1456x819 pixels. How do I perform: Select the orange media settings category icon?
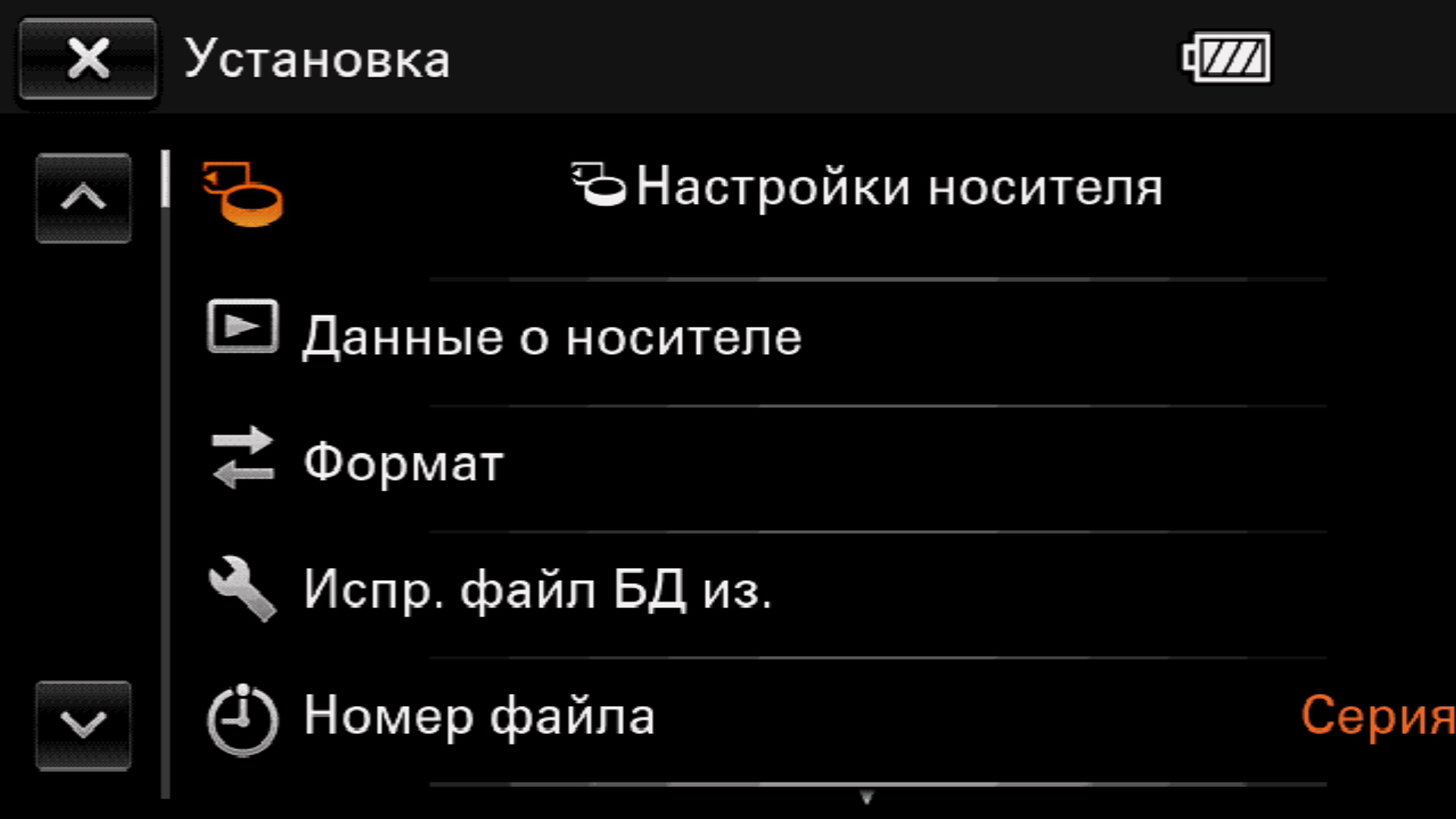coord(243,194)
